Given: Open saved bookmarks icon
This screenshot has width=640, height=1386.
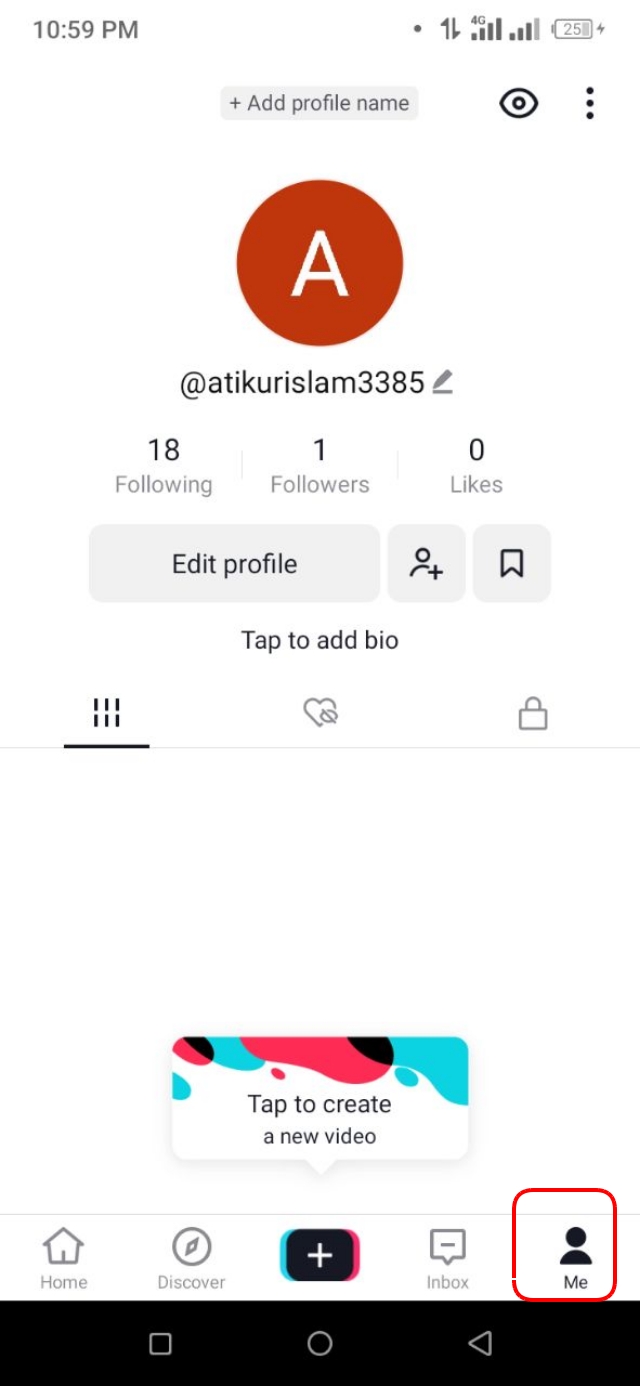Looking at the screenshot, I should pos(512,564).
